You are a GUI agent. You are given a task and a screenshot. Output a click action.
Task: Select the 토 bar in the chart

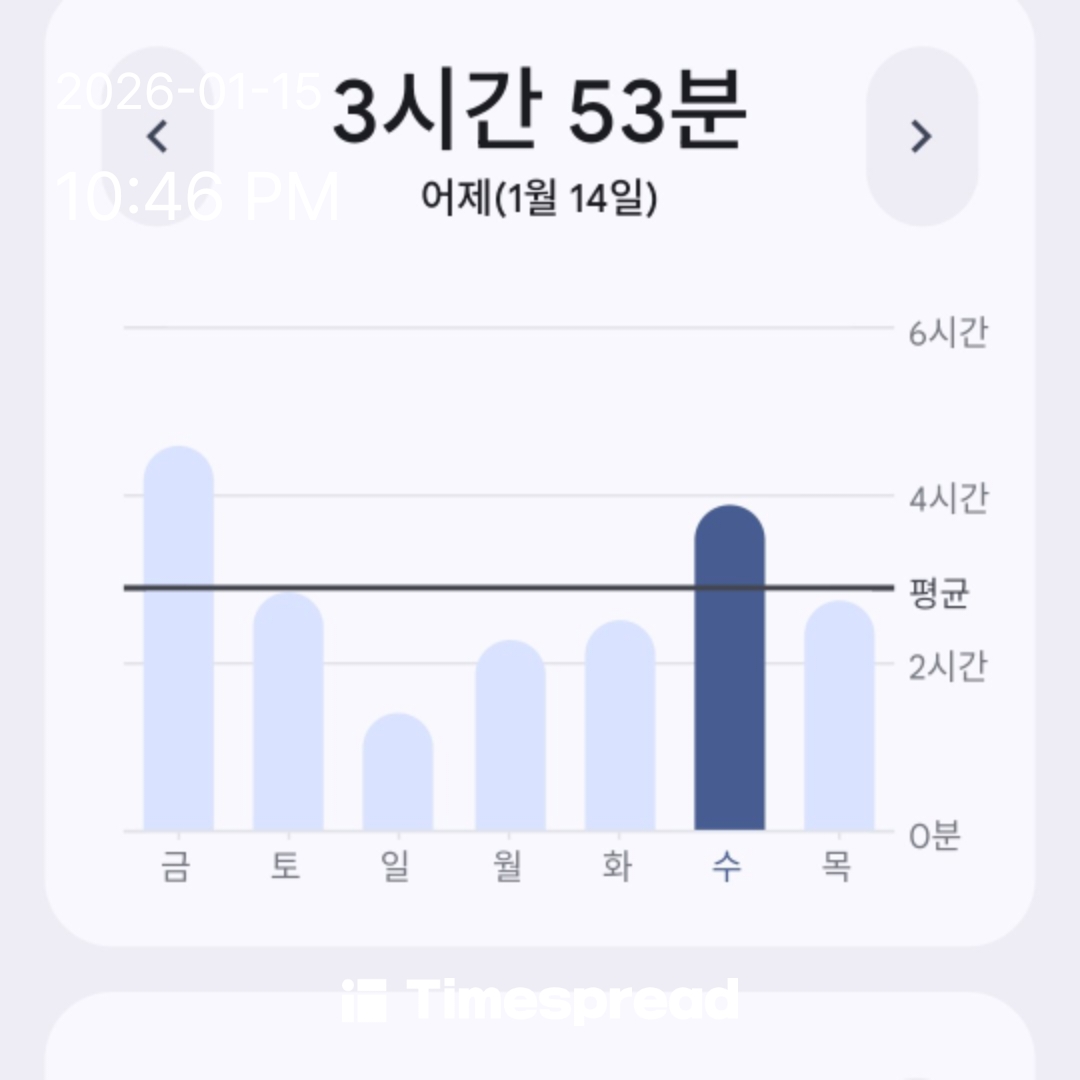click(288, 712)
